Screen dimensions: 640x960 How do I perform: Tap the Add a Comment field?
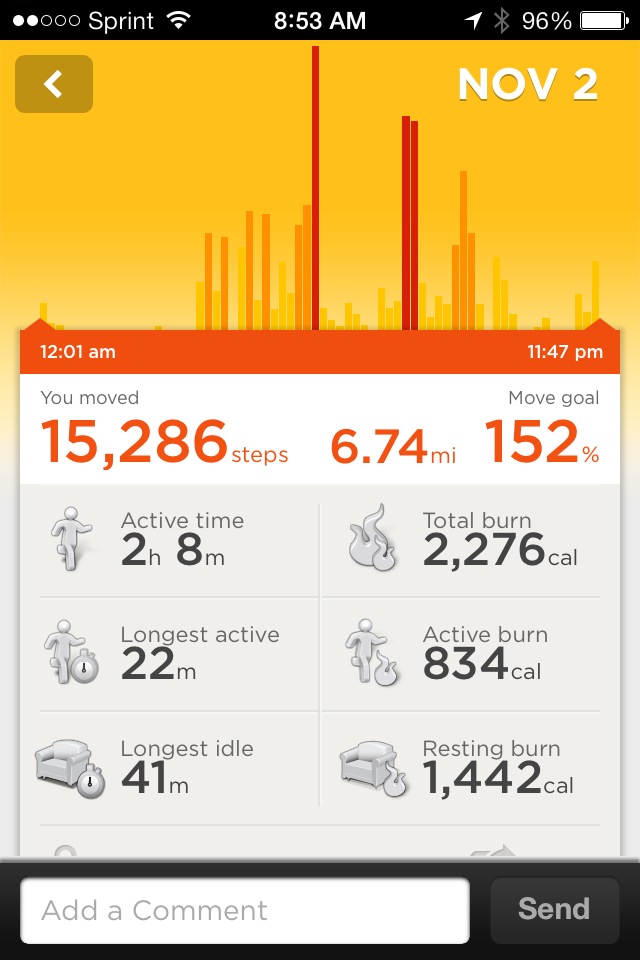pyautogui.click(x=245, y=910)
